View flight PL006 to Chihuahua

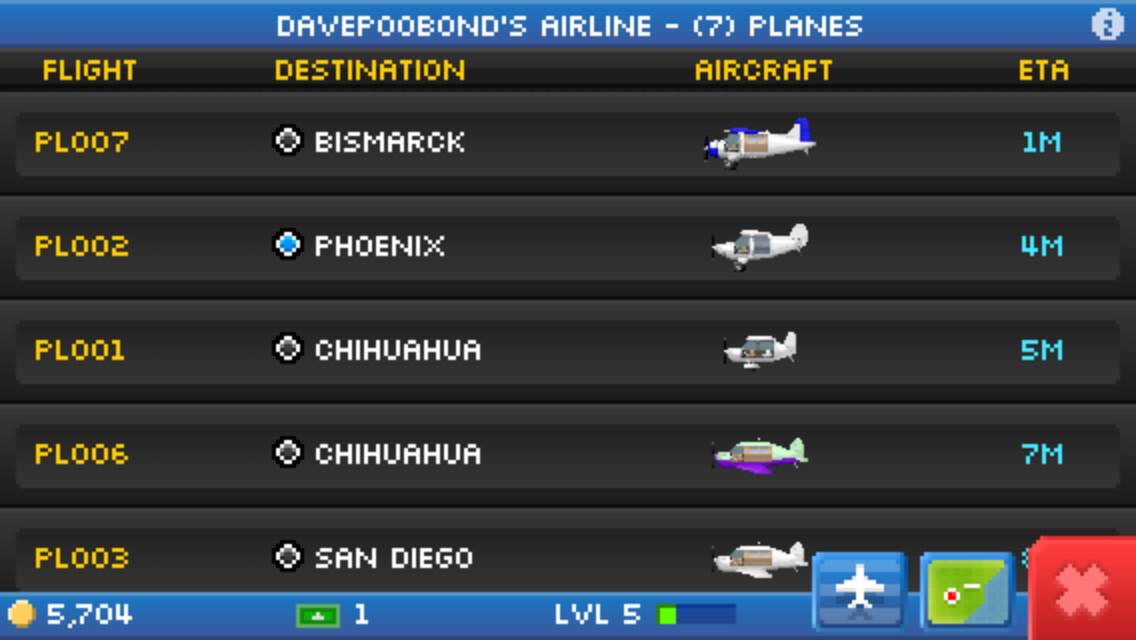[x=566, y=454]
